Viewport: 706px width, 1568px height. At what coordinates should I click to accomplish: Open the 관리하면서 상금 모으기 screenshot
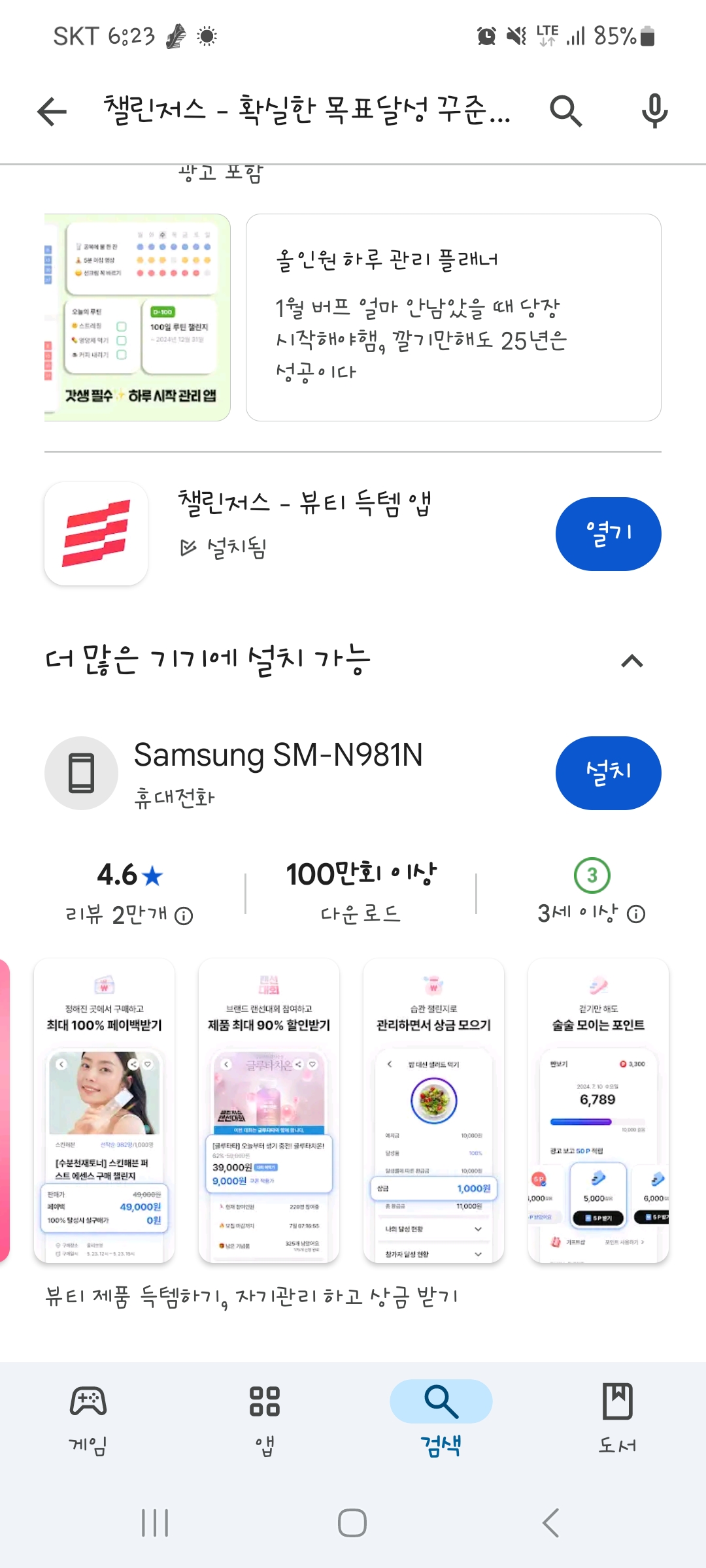pyautogui.click(x=433, y=1111)
